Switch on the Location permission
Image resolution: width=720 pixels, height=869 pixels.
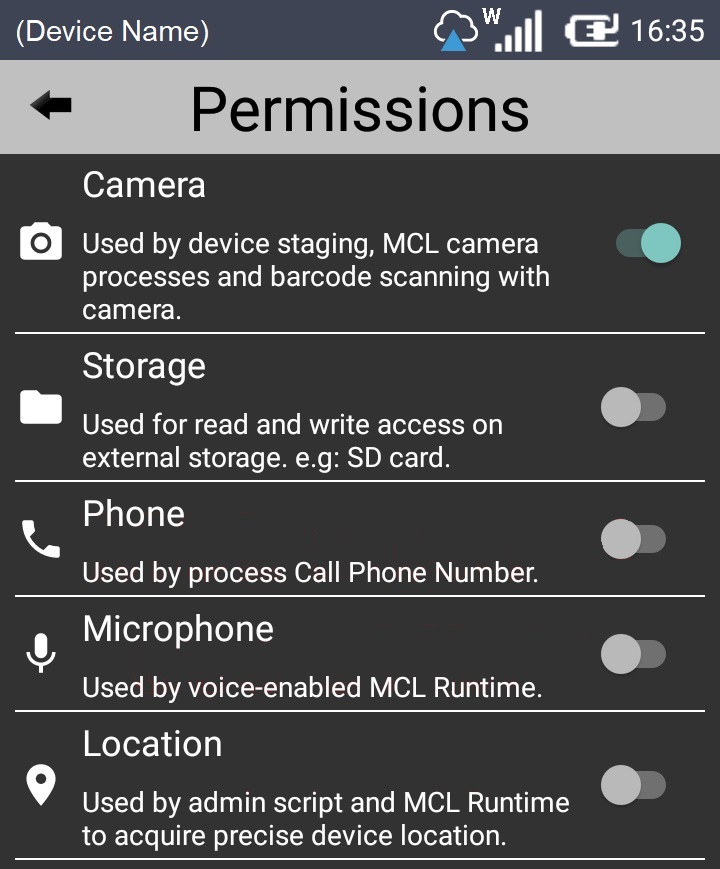[x=633, y=784]
